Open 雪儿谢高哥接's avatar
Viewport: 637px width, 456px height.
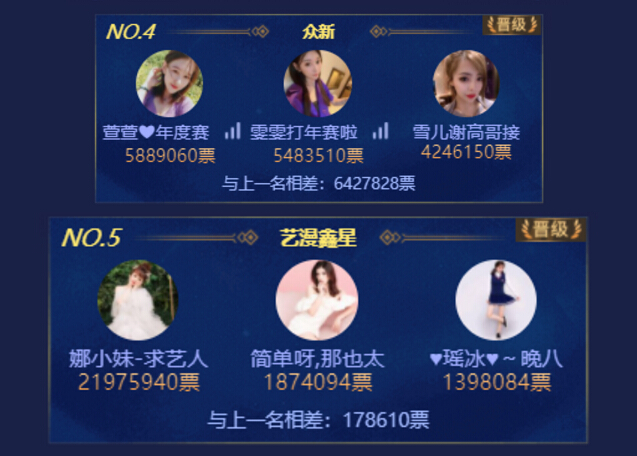(466, 84)
